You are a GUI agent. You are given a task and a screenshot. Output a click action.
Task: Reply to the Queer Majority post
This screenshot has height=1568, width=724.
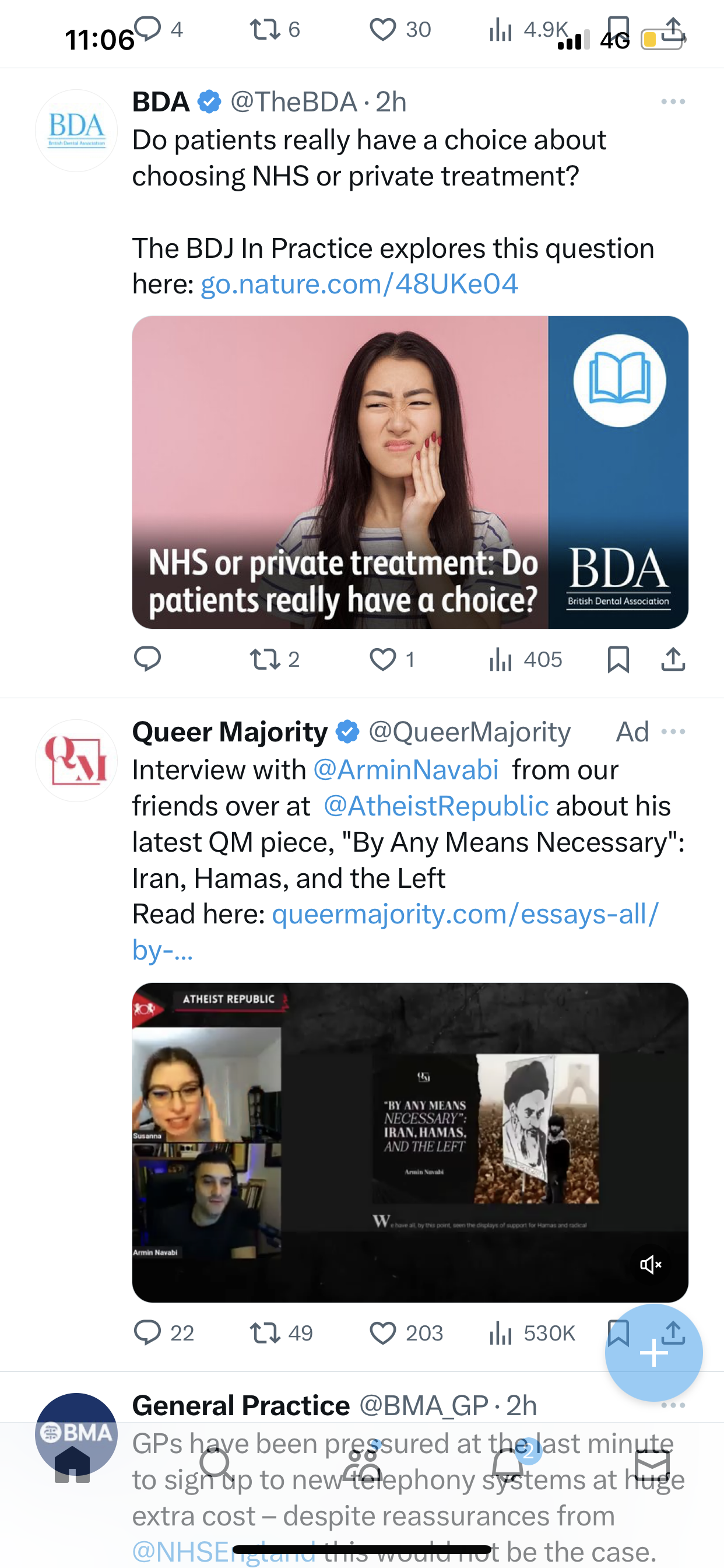(163, 1333)
